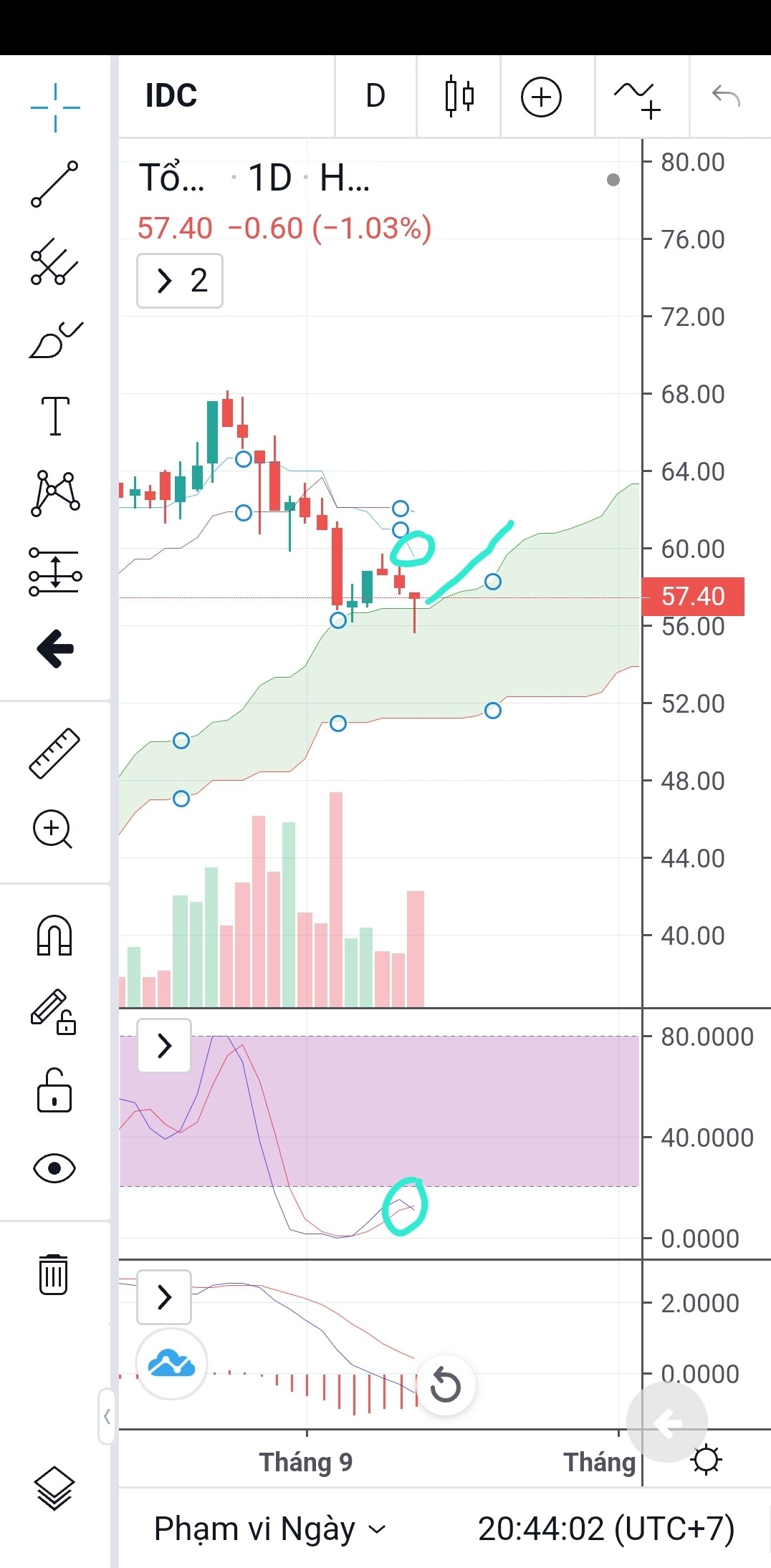The height and width of the screenshot is (1568, 771).
Task: Select the trend line drawing tool
Action: point(54,184)
